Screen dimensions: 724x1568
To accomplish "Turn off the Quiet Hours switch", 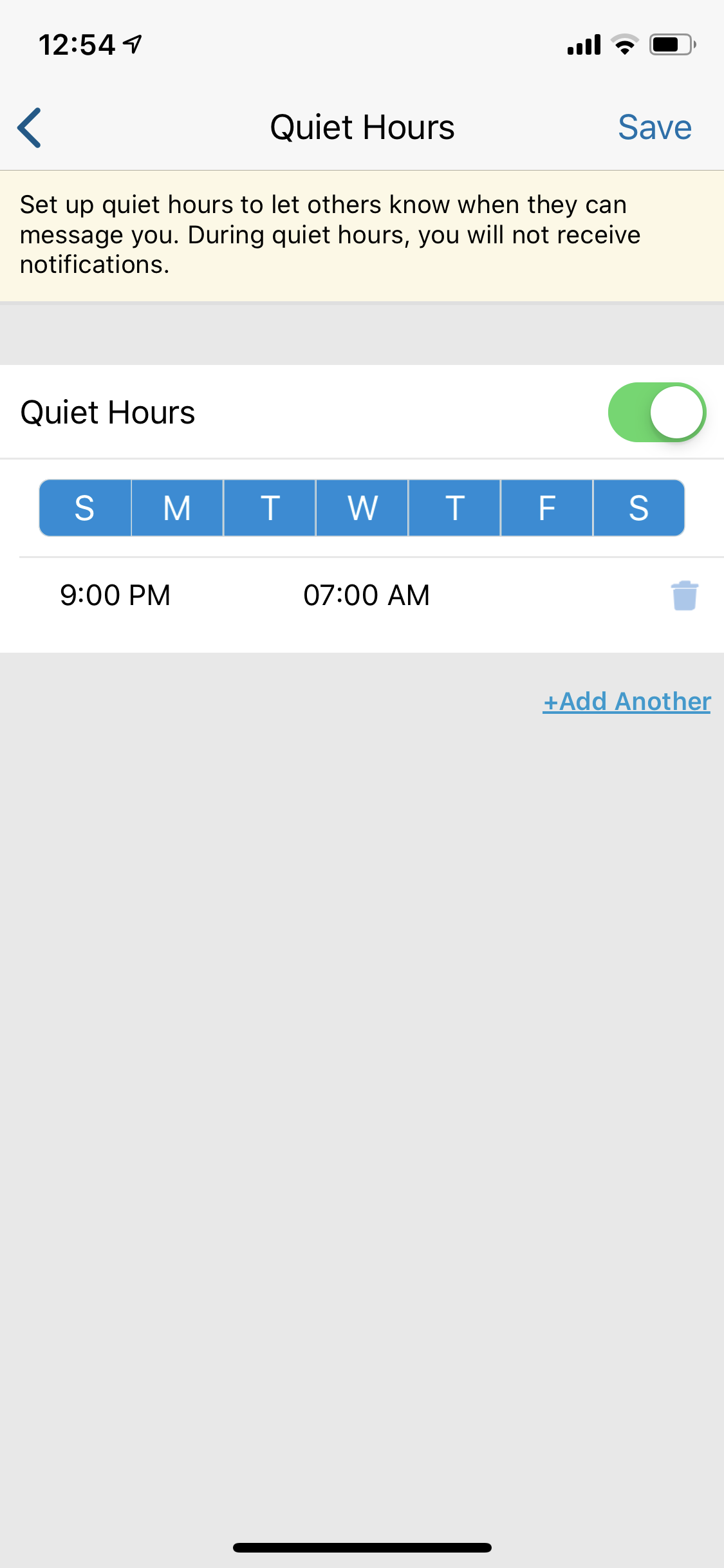I will point(656,413).
